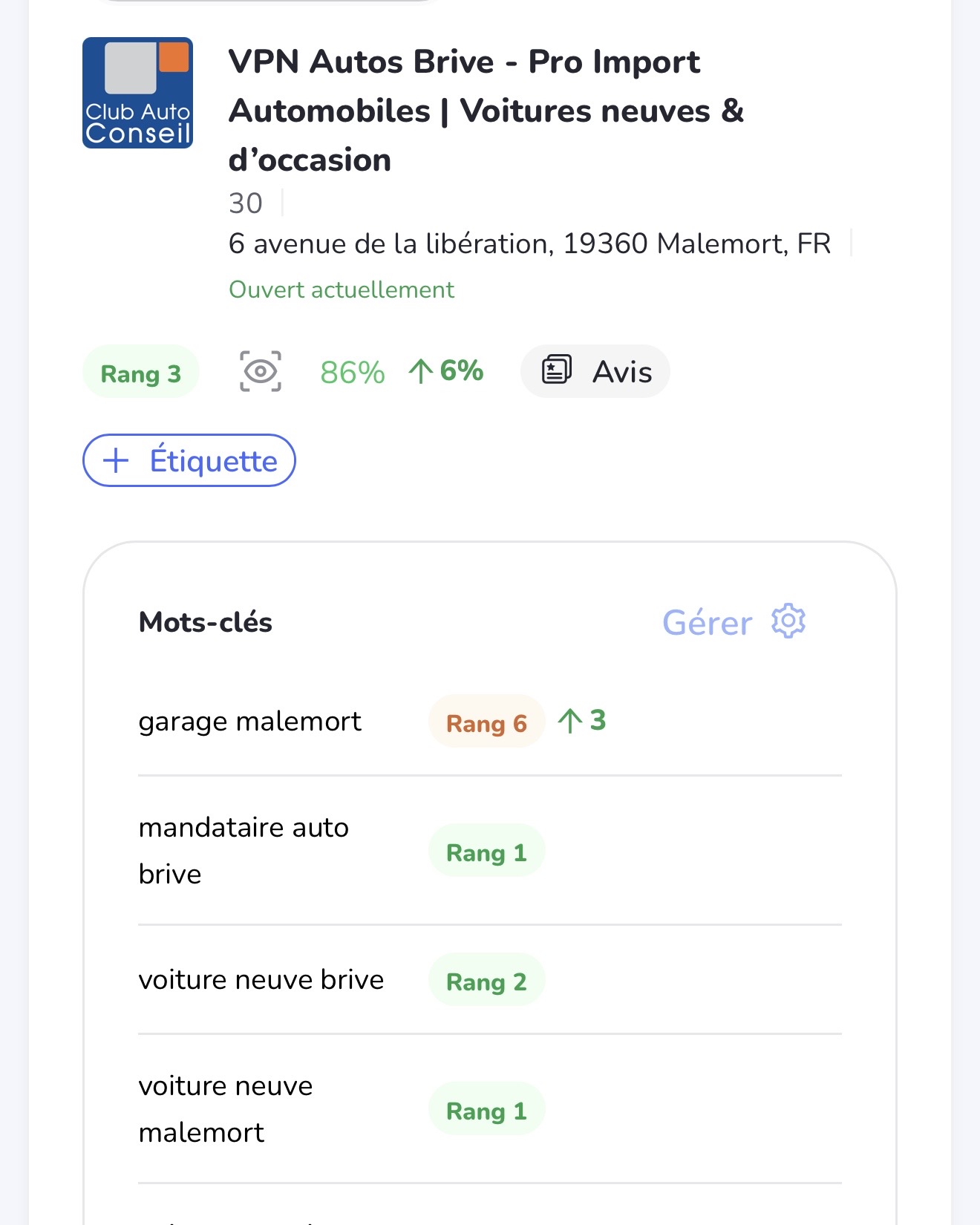Click the plus icon on the Étiquette button

(x=115, y=460)
